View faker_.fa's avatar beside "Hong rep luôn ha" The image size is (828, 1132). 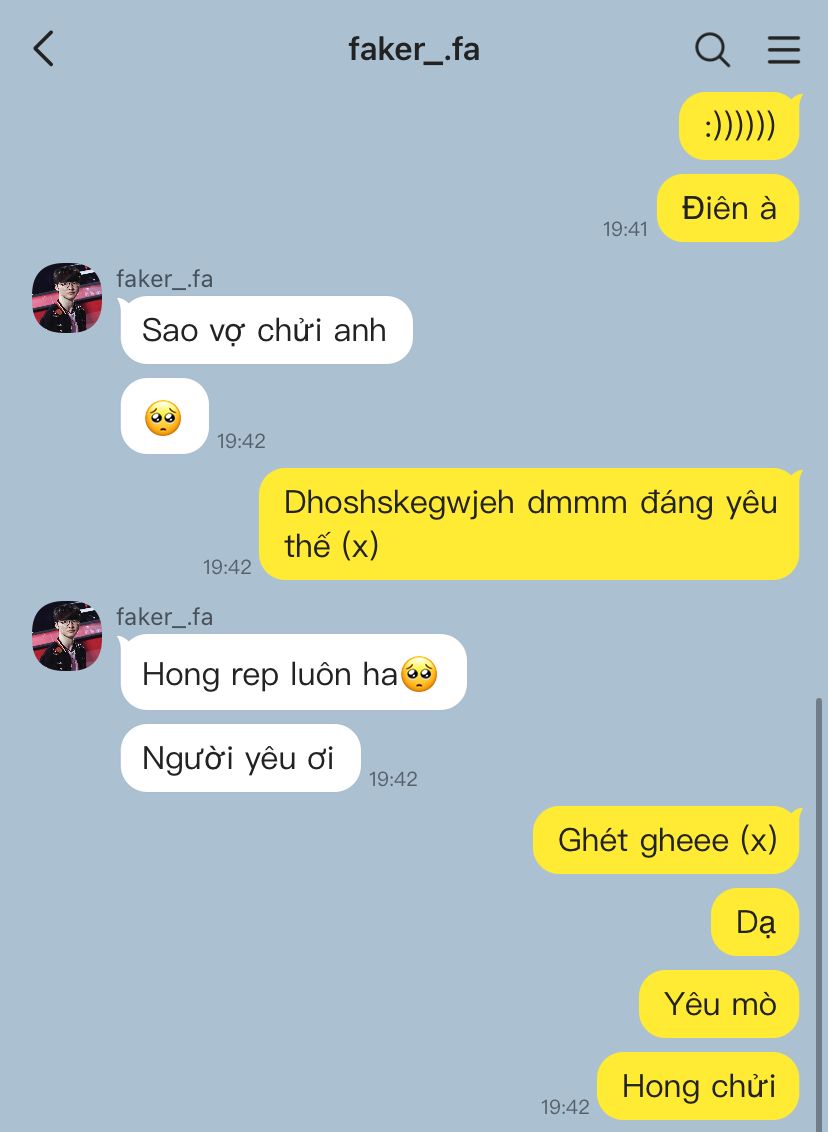click(67, 636)
